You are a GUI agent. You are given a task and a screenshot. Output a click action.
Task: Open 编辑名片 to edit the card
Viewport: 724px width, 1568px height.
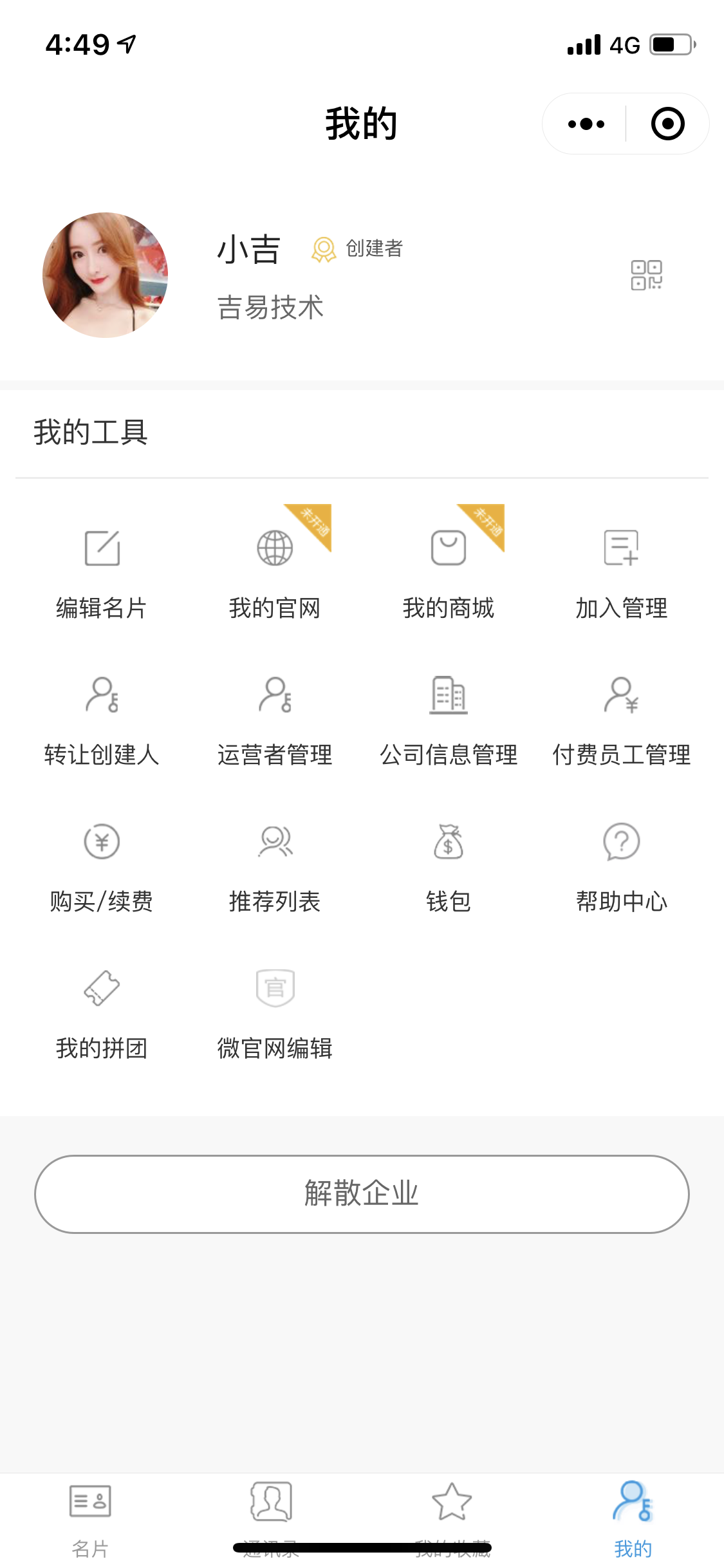102,574
